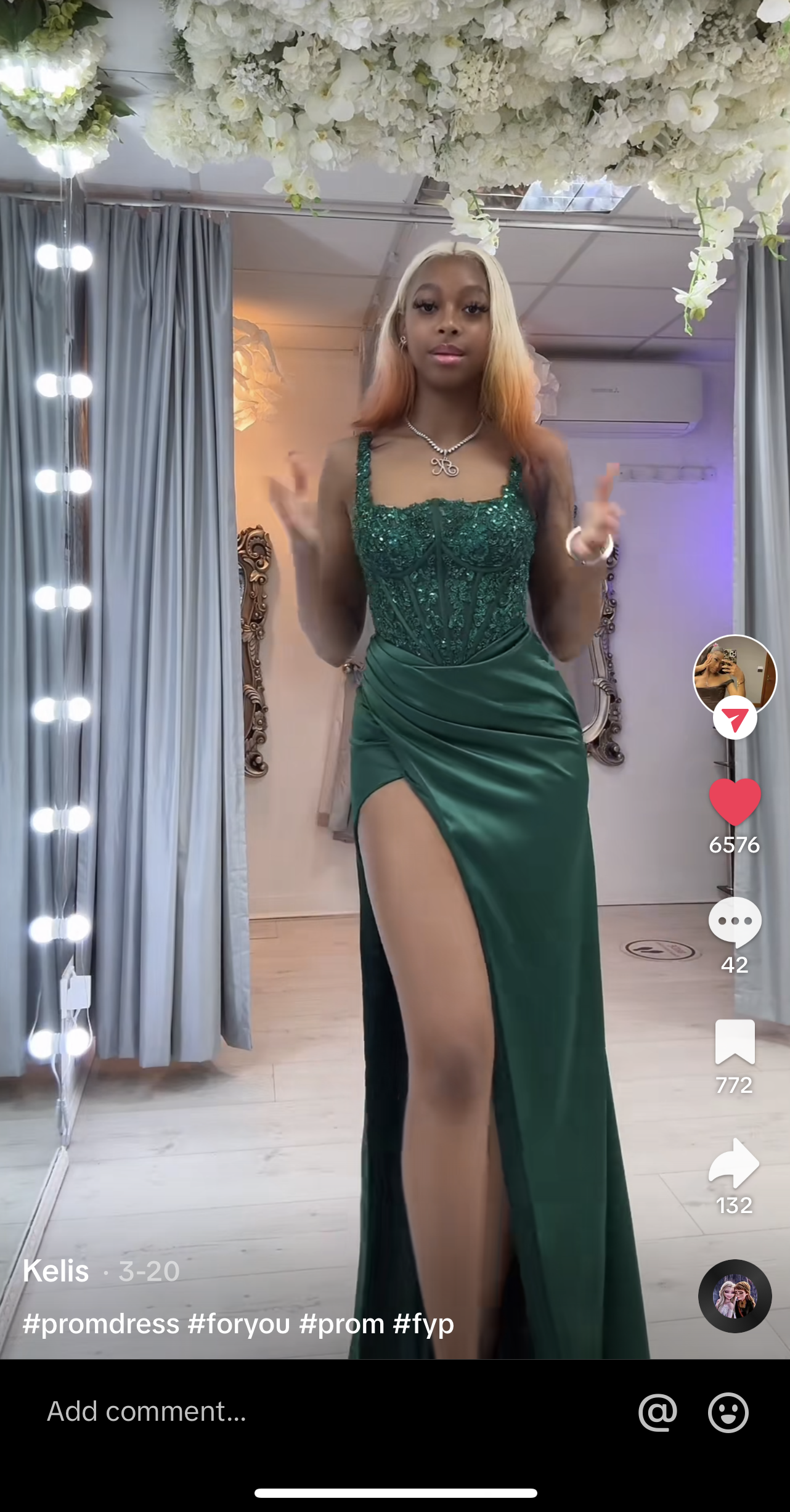This screenshot has height=1512, width=790.
Task: Share the video using the arrow icon
Action: [x=735, y=1163]
